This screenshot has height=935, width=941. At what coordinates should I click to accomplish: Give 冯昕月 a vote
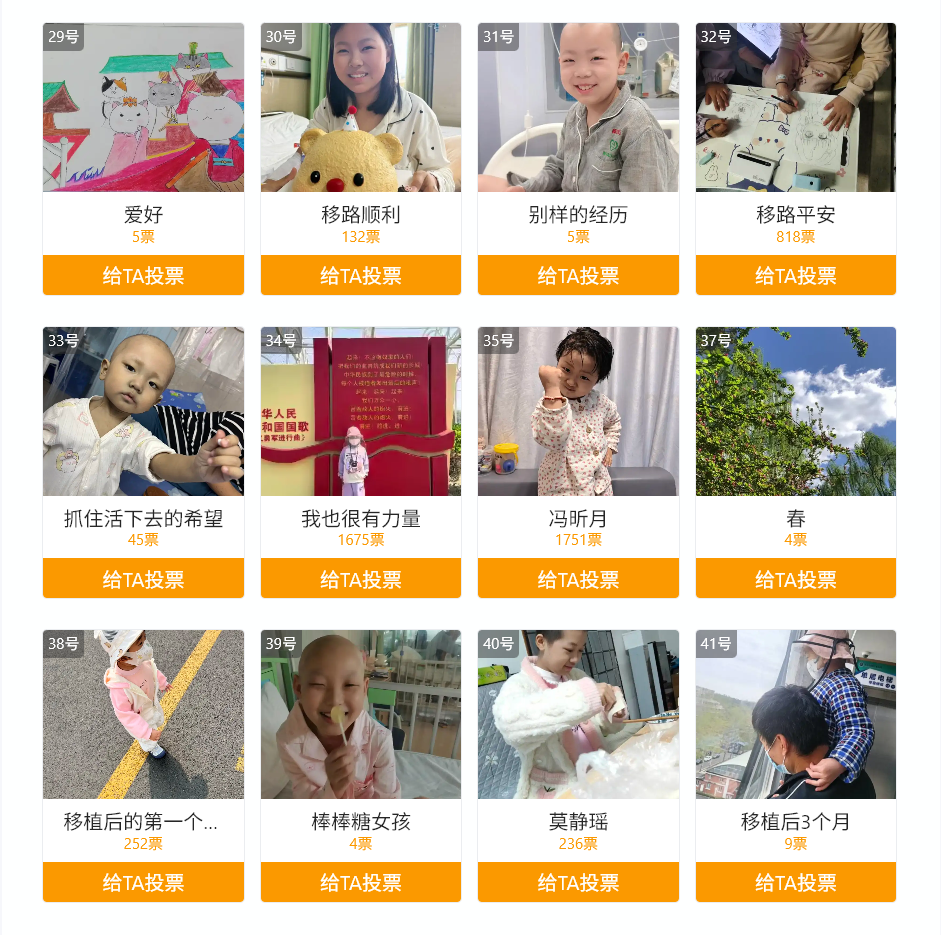(x=578, y=579)
